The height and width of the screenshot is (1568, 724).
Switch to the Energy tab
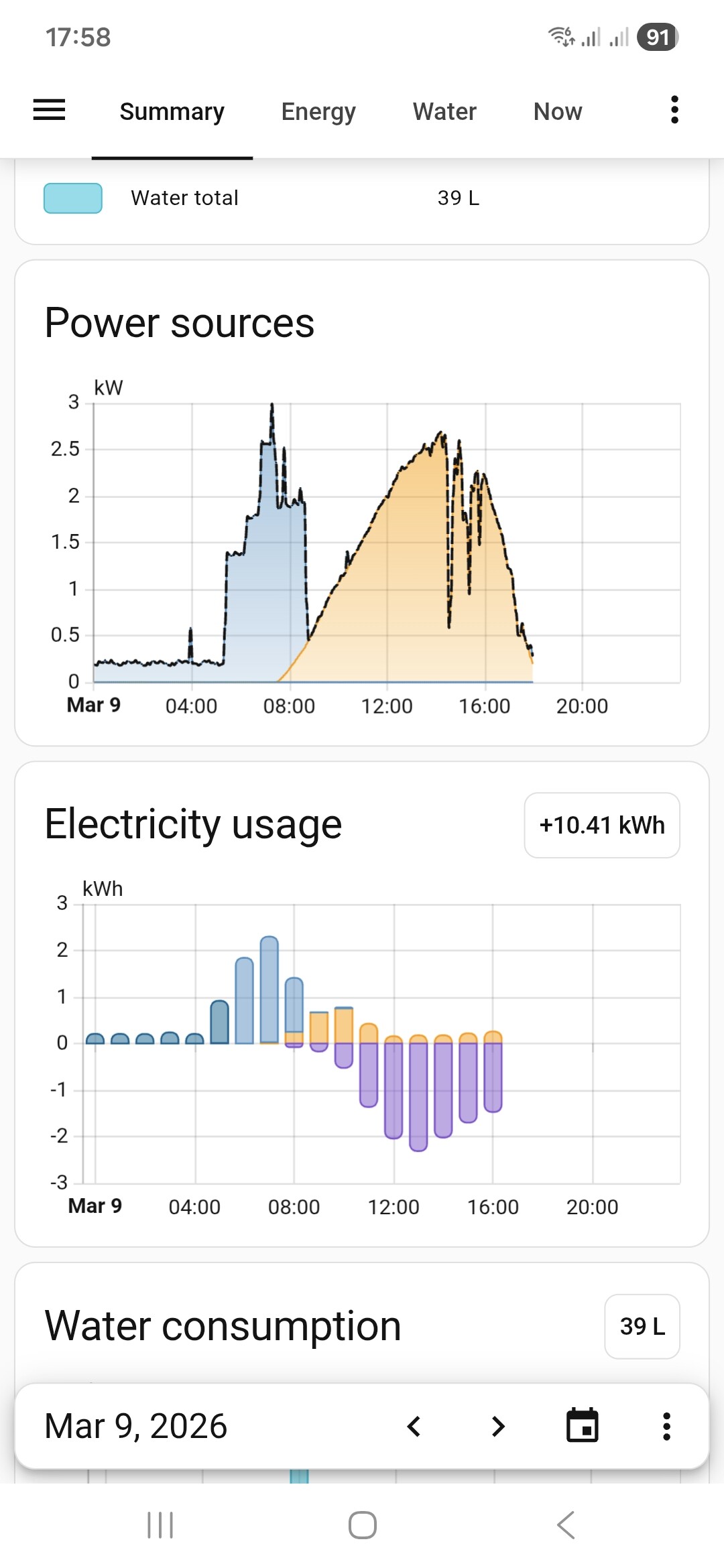(318, 111)
